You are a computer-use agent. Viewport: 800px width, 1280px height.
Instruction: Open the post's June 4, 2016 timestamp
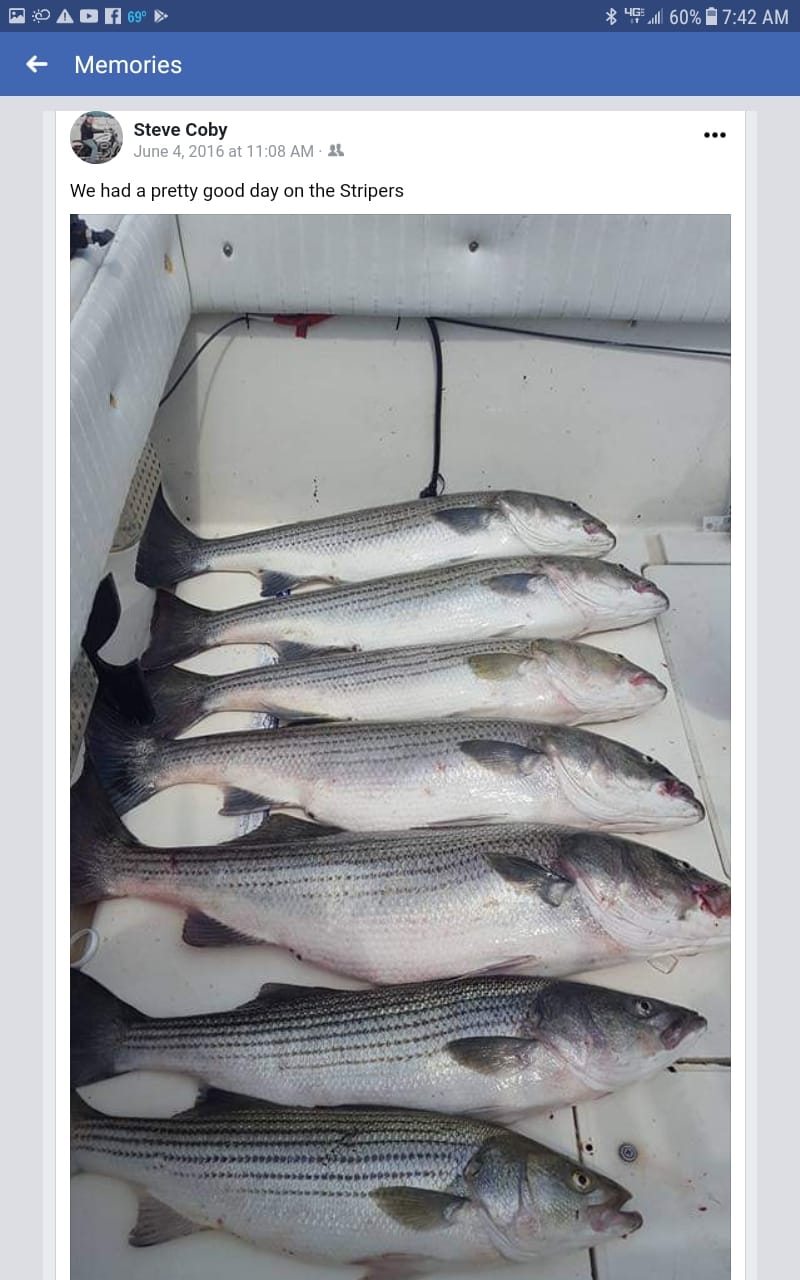223,152
